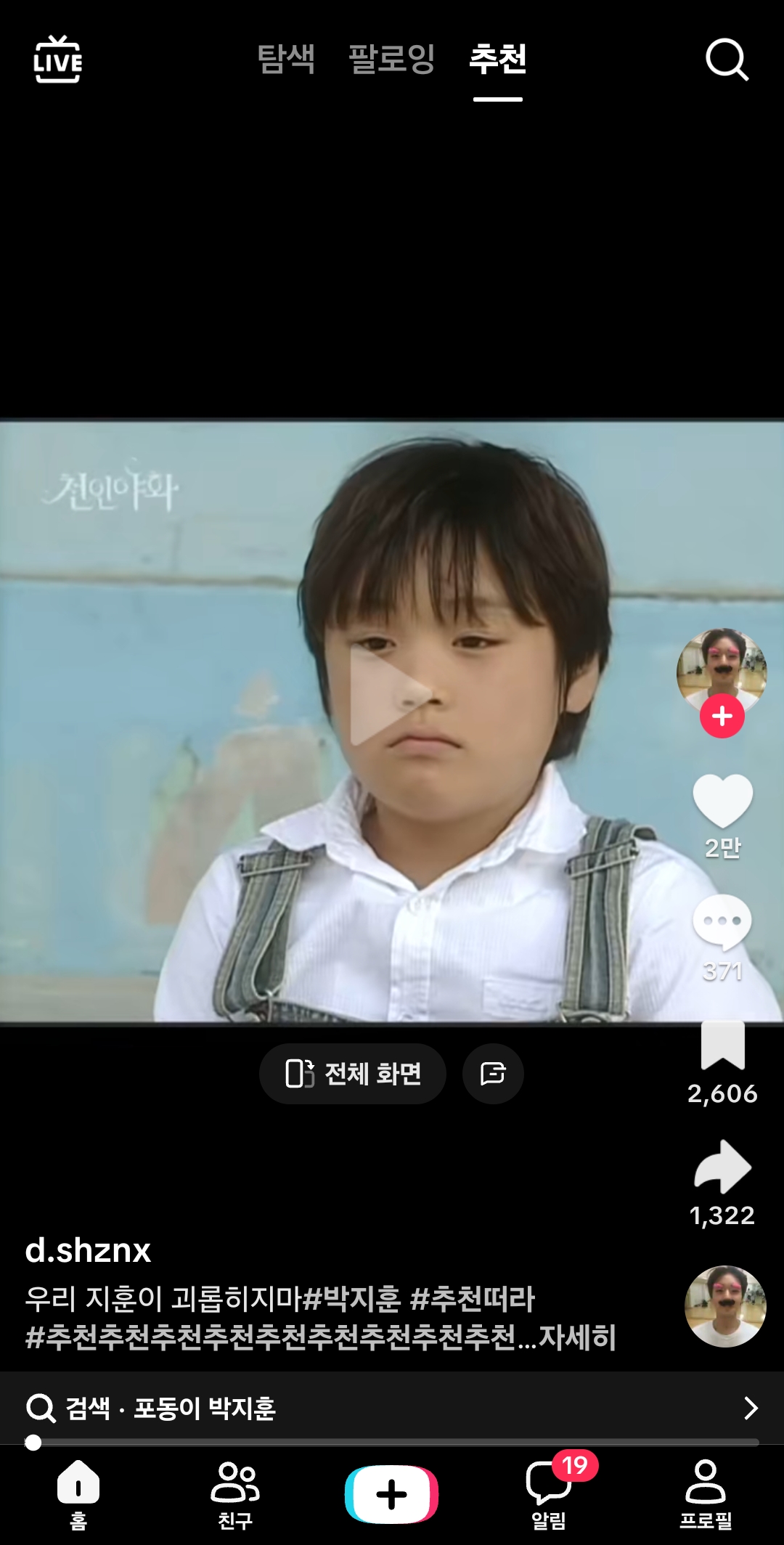Open the 알림 notifications tab
Screen dimensions: 784x1545
pyautogui.click(x=549, y=1494)
